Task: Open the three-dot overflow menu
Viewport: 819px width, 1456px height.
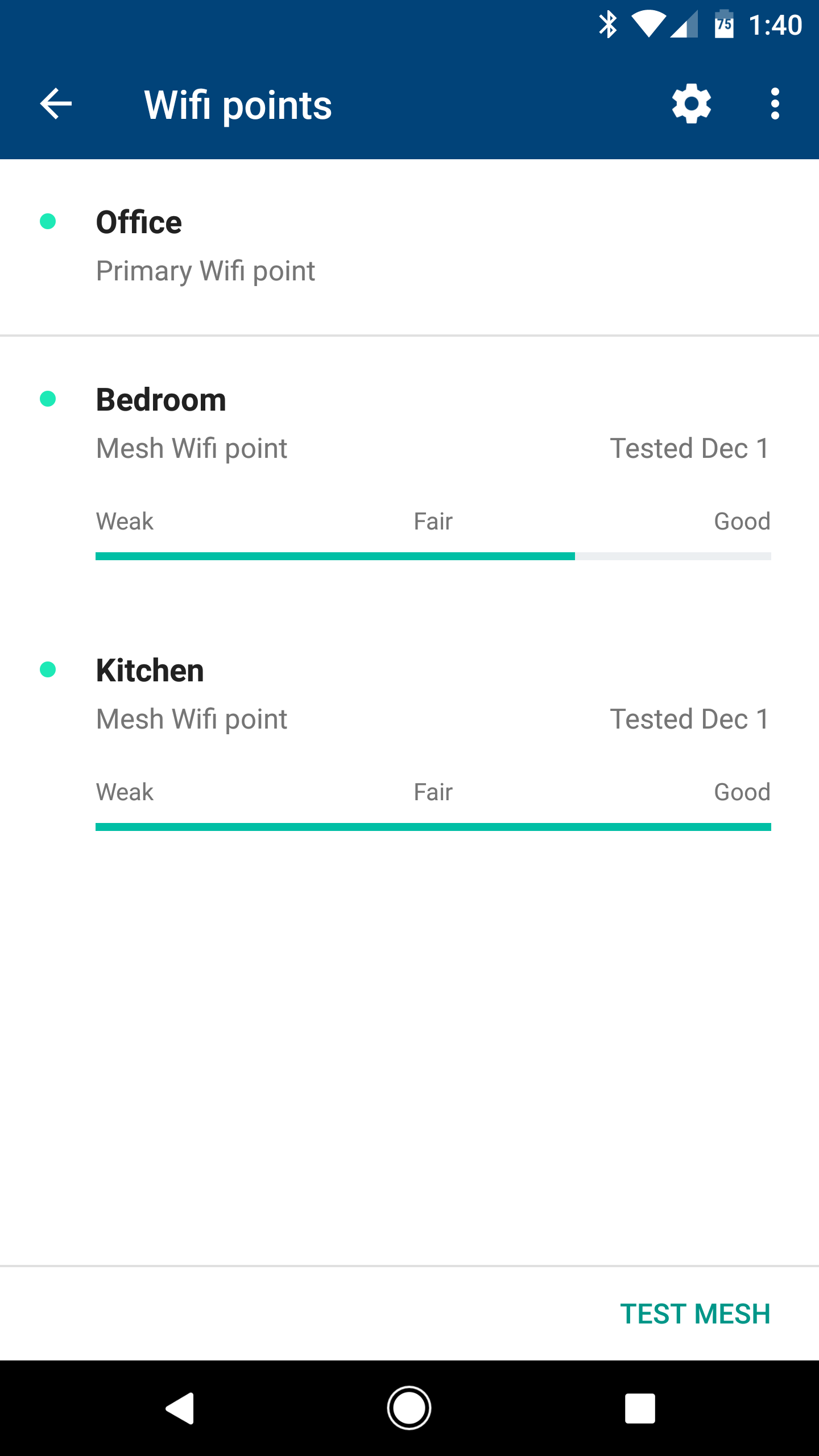Action: pyautogui.click(x=775, y=104)
